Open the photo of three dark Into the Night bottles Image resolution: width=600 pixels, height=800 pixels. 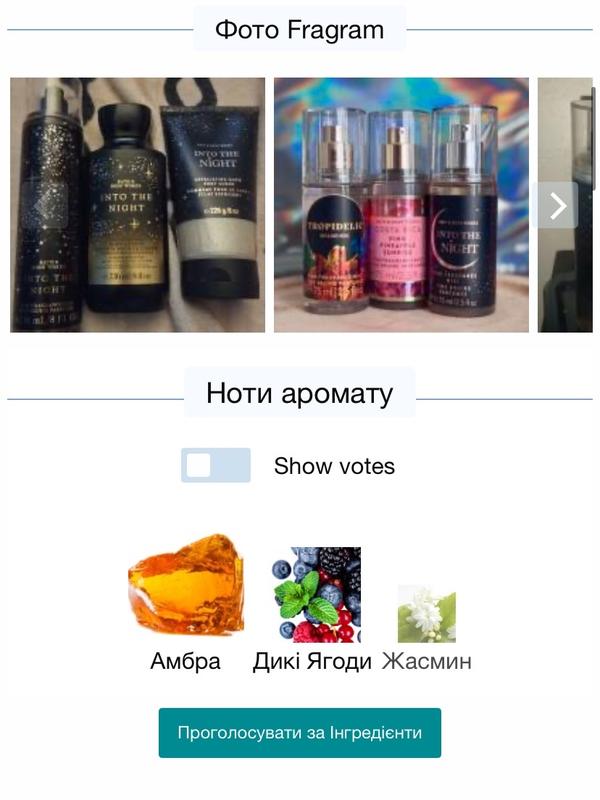click(138, 205)
